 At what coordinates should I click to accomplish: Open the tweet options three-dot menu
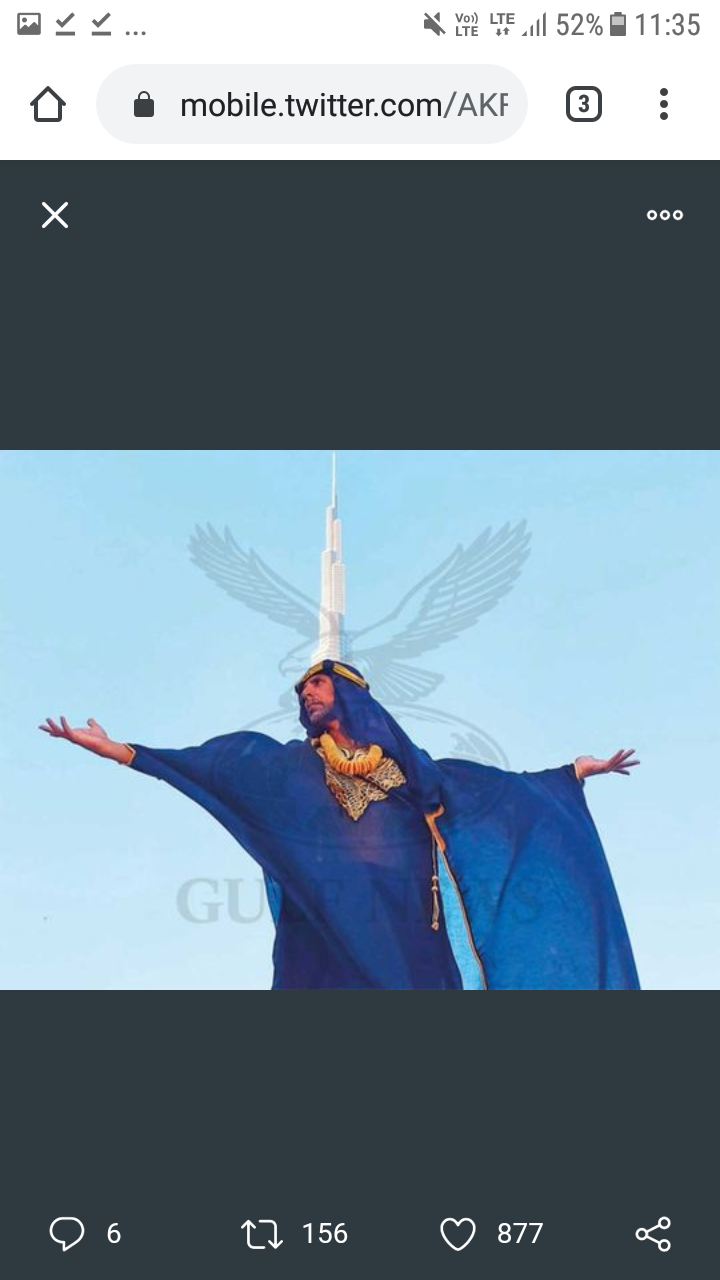664,215
